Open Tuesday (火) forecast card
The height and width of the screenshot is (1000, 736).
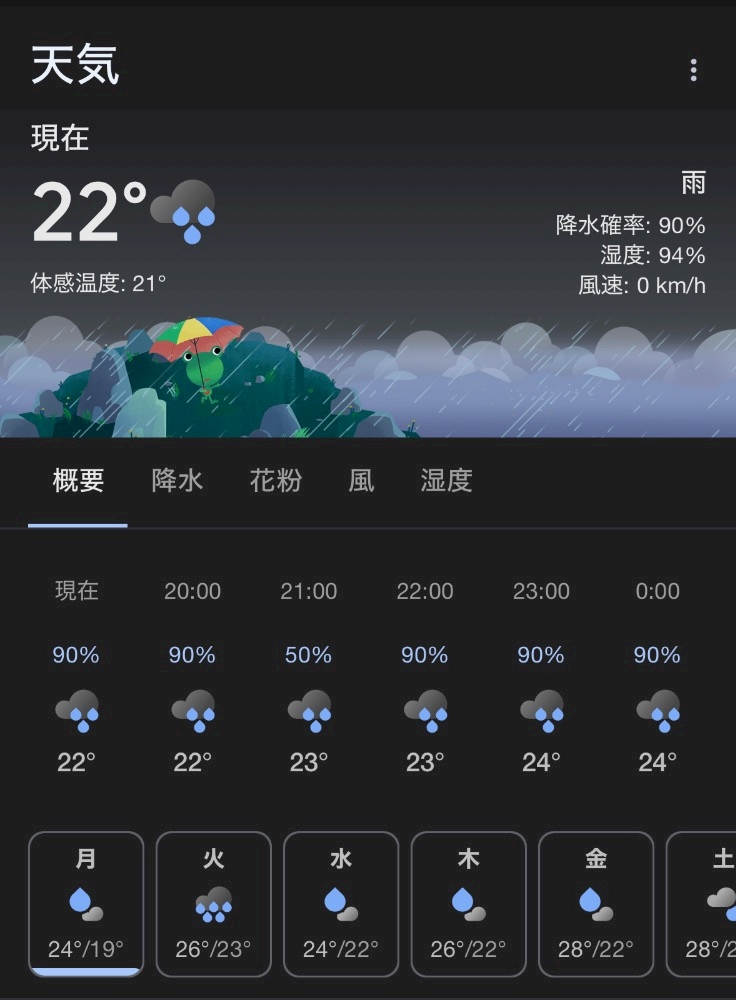click(x=214, y=904)
